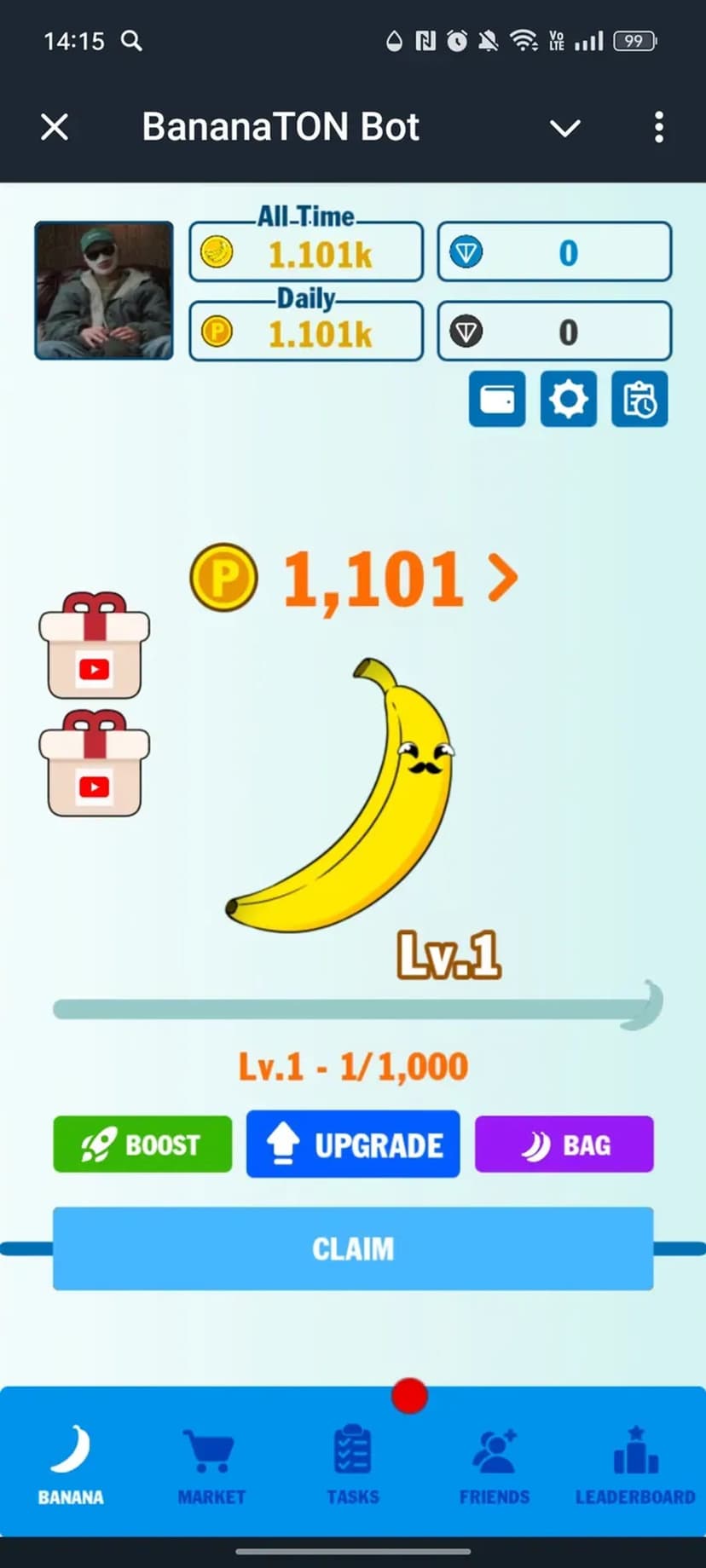Upgrade the banana

coord(353,1144)
